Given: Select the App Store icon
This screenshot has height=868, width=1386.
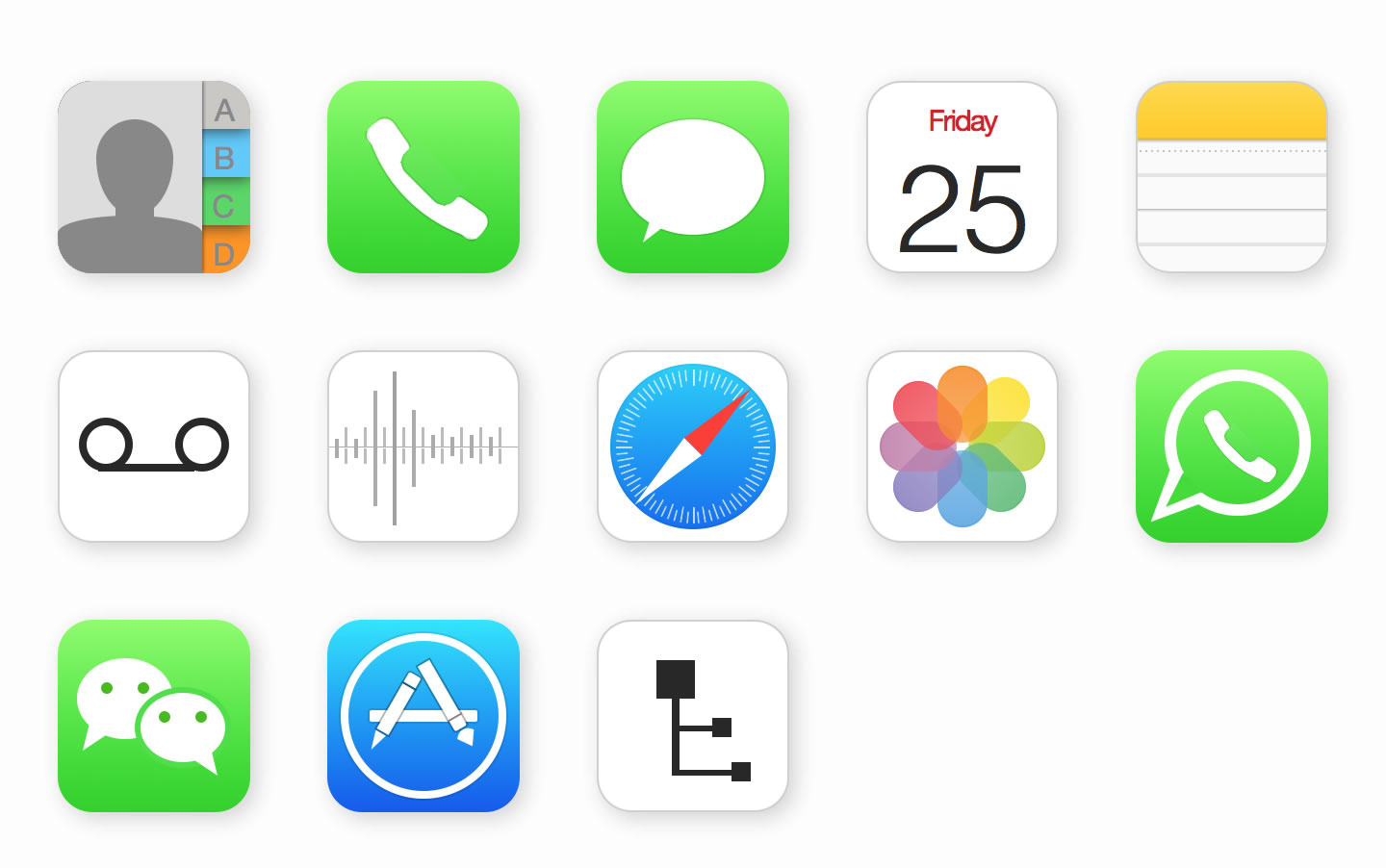Looking at the screenshot, I should (x=423, y=716).
